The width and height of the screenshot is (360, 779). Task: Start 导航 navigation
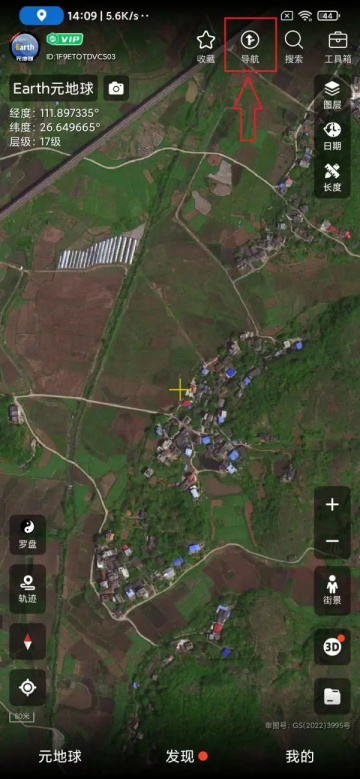point(250,47)
